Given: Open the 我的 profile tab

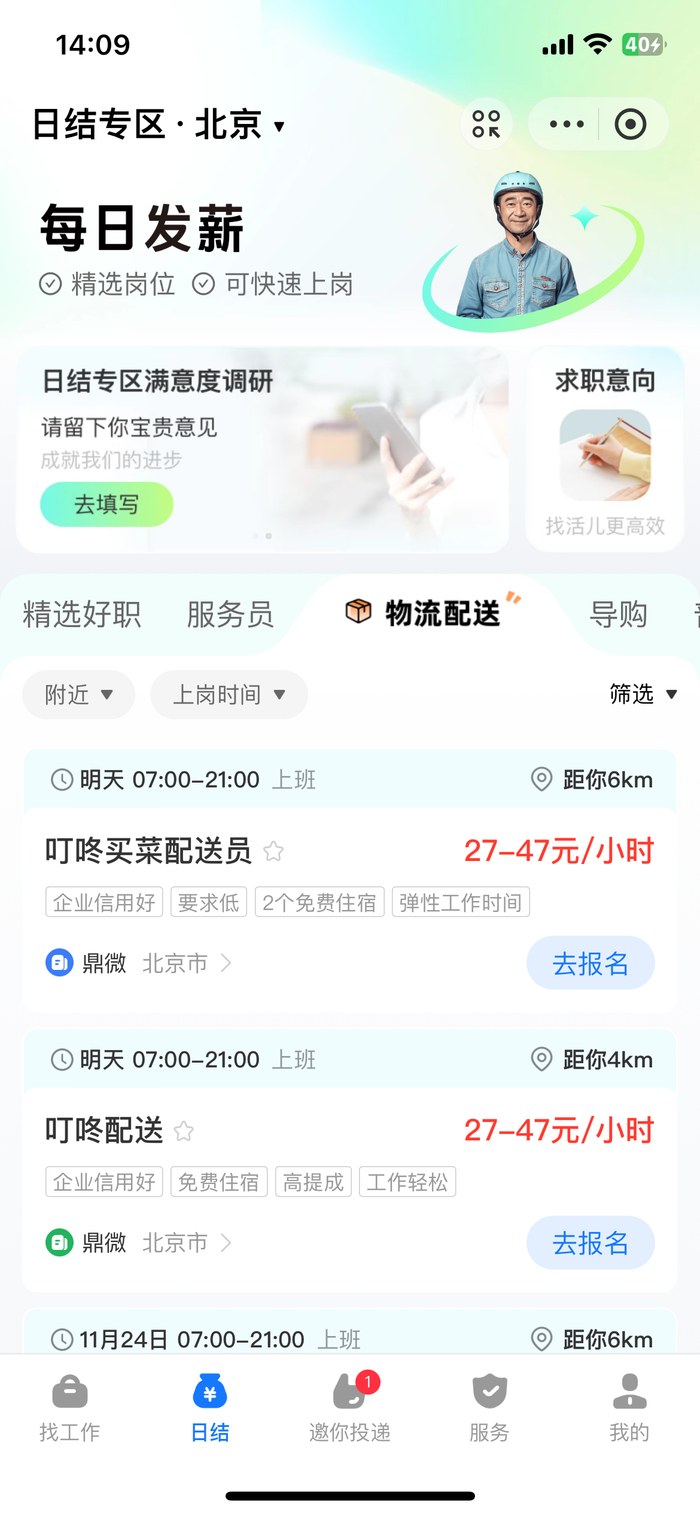Looking at the screenshot, I should (629, 1408).
